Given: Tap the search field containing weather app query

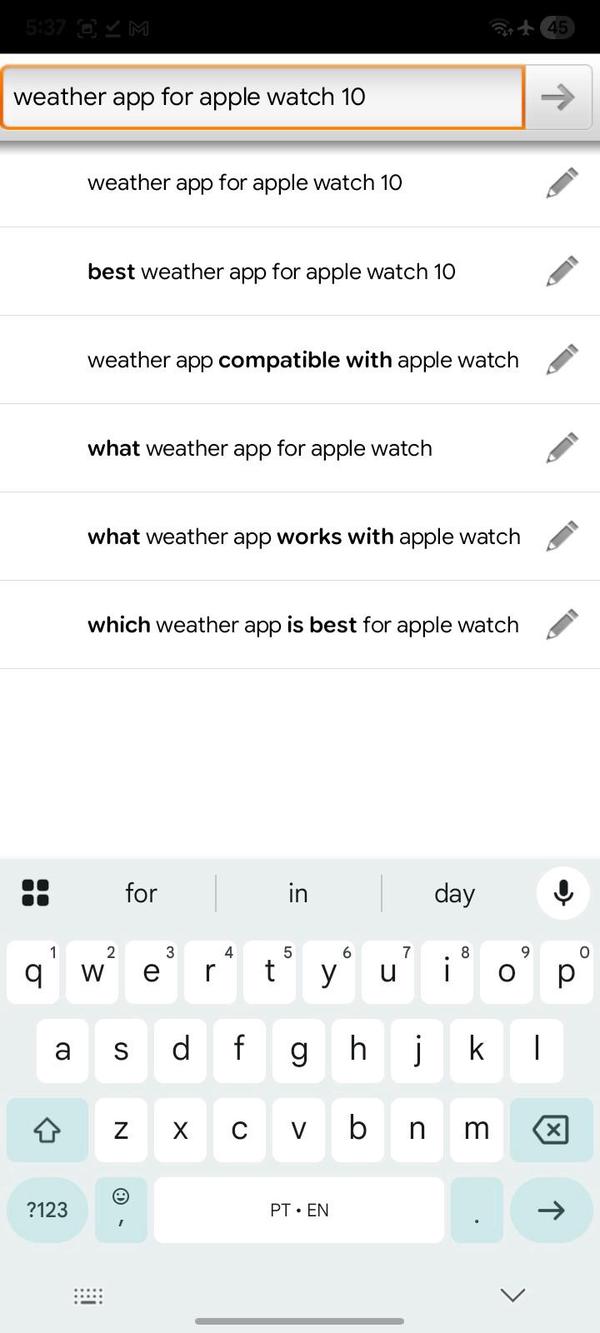Looking at the screenshot, I should pos(262,97).
